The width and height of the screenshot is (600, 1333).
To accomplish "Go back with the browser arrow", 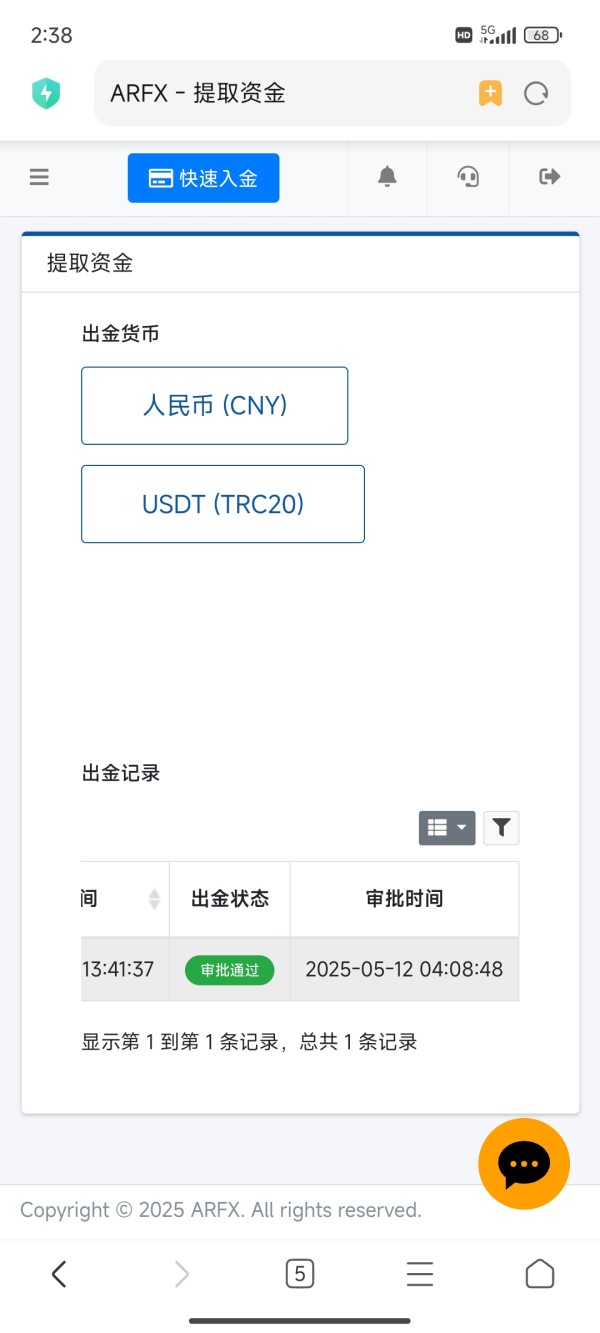I will pyautogui.click(x=59, y=1273).
